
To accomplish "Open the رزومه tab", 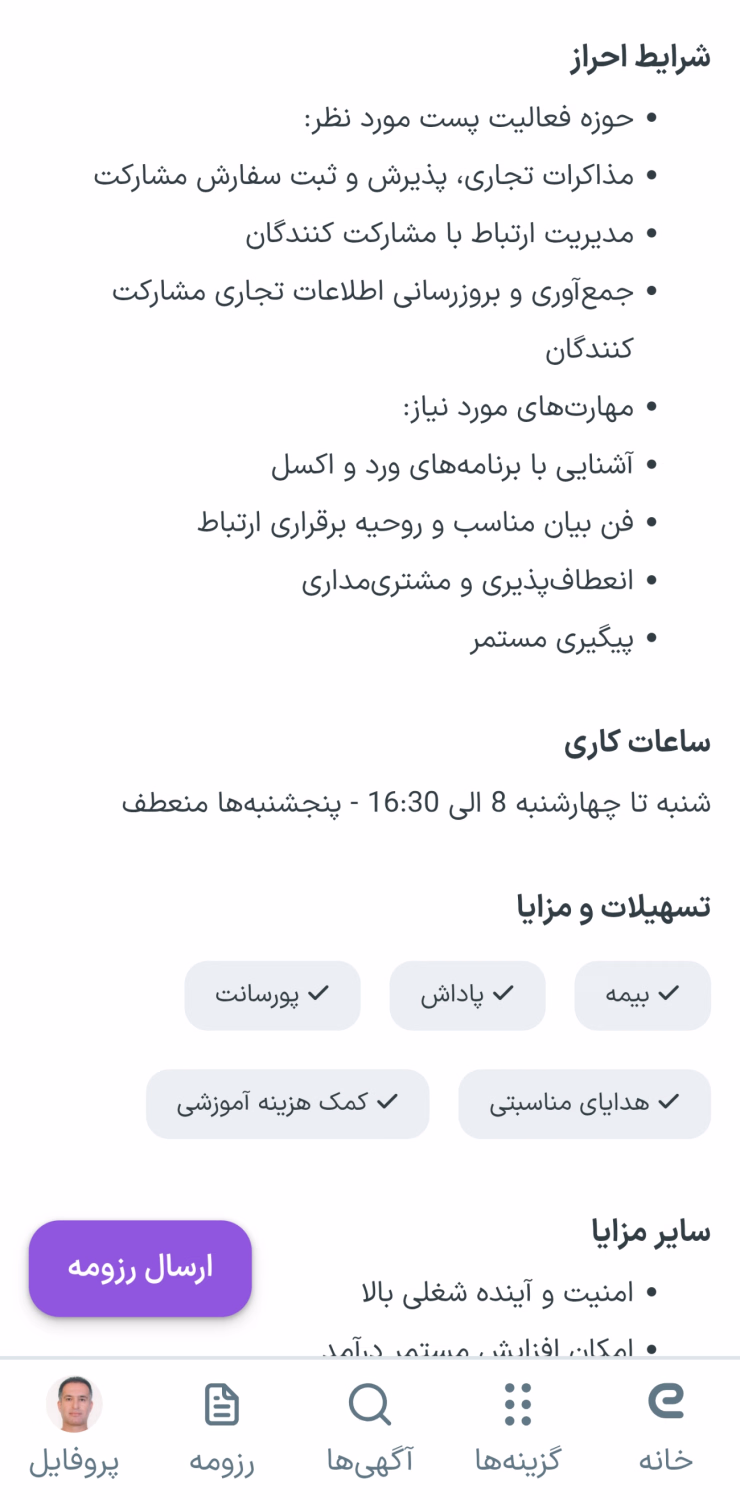I will pyautogui.click(x=222, y=1426).
